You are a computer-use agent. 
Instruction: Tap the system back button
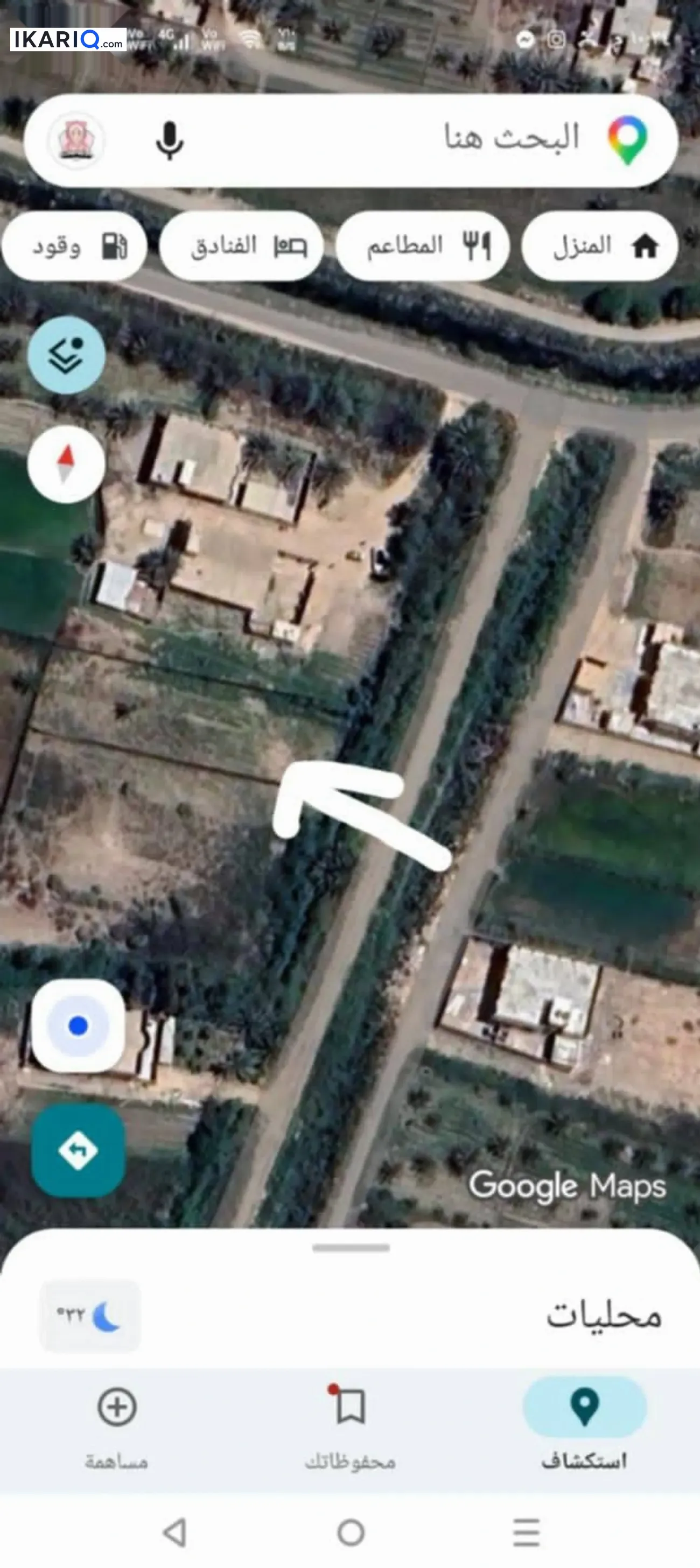[x=176, y=1532]
